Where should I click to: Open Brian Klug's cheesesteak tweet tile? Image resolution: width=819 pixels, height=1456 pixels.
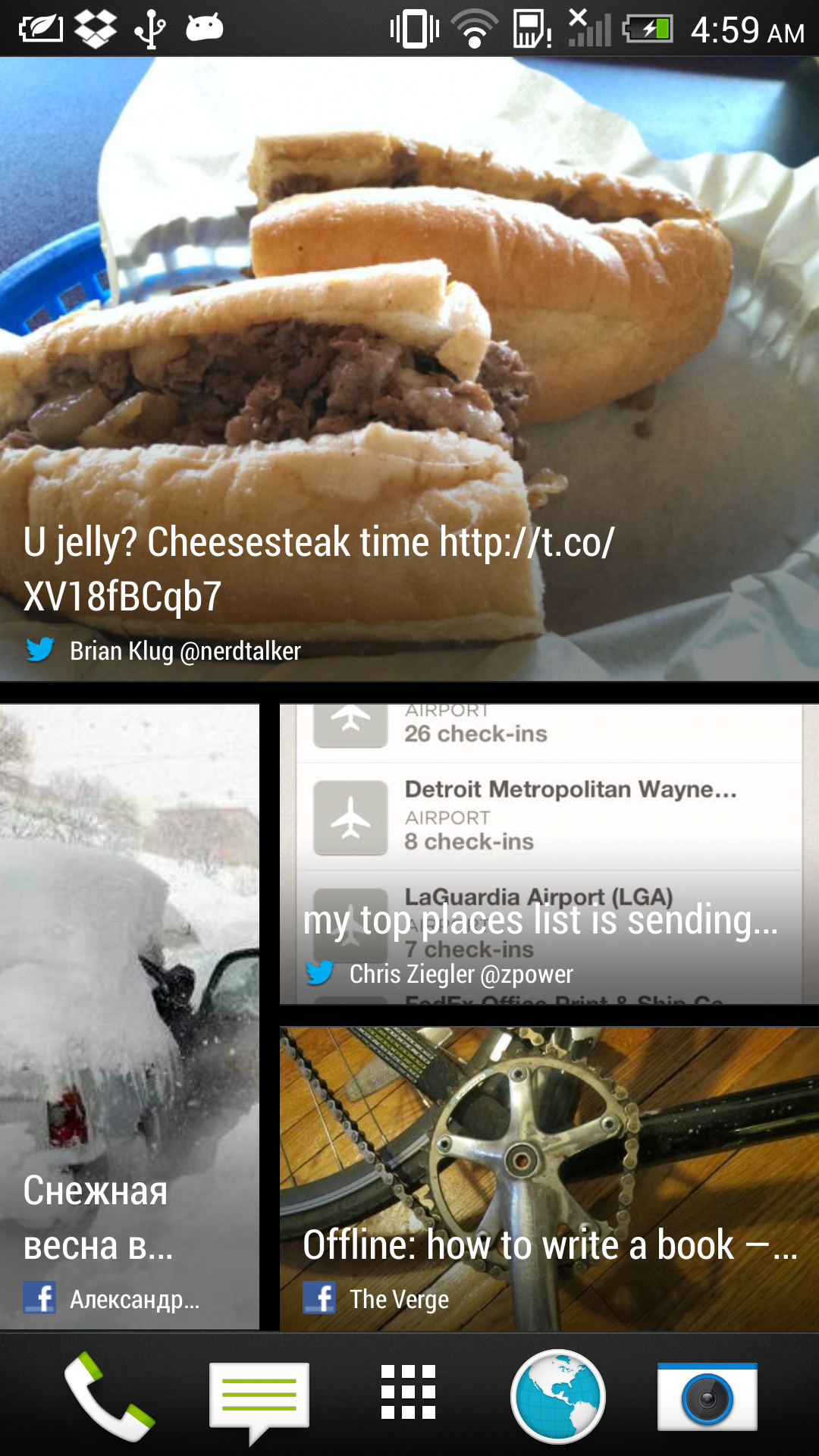coord(409,369)
